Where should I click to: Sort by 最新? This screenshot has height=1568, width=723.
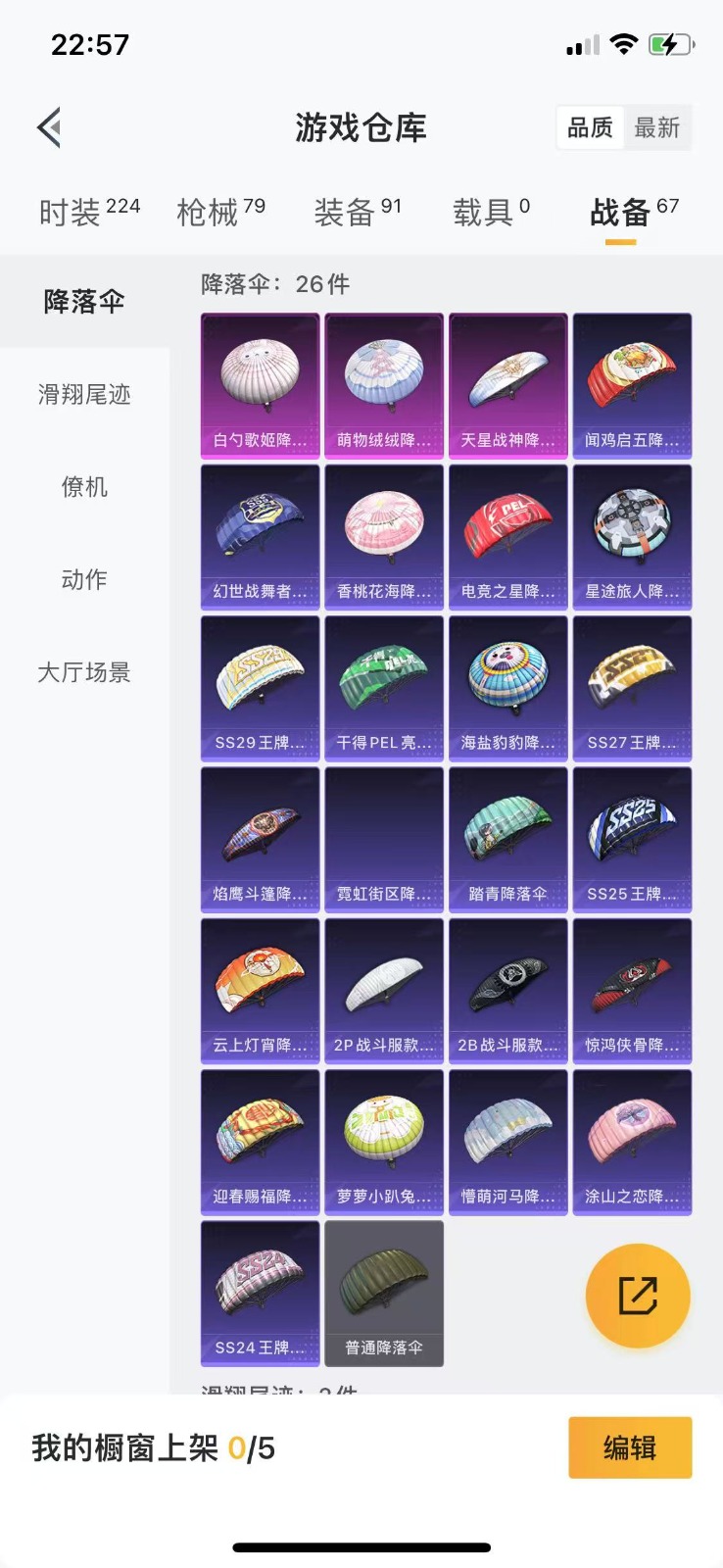[656, 127]
